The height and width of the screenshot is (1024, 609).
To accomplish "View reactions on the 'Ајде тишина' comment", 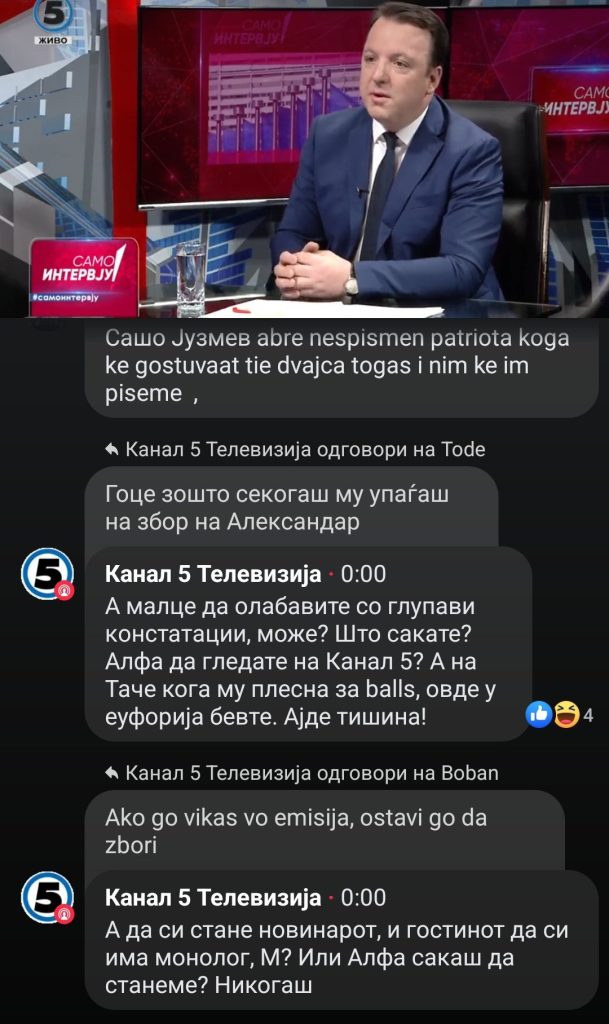I will 559,715.
